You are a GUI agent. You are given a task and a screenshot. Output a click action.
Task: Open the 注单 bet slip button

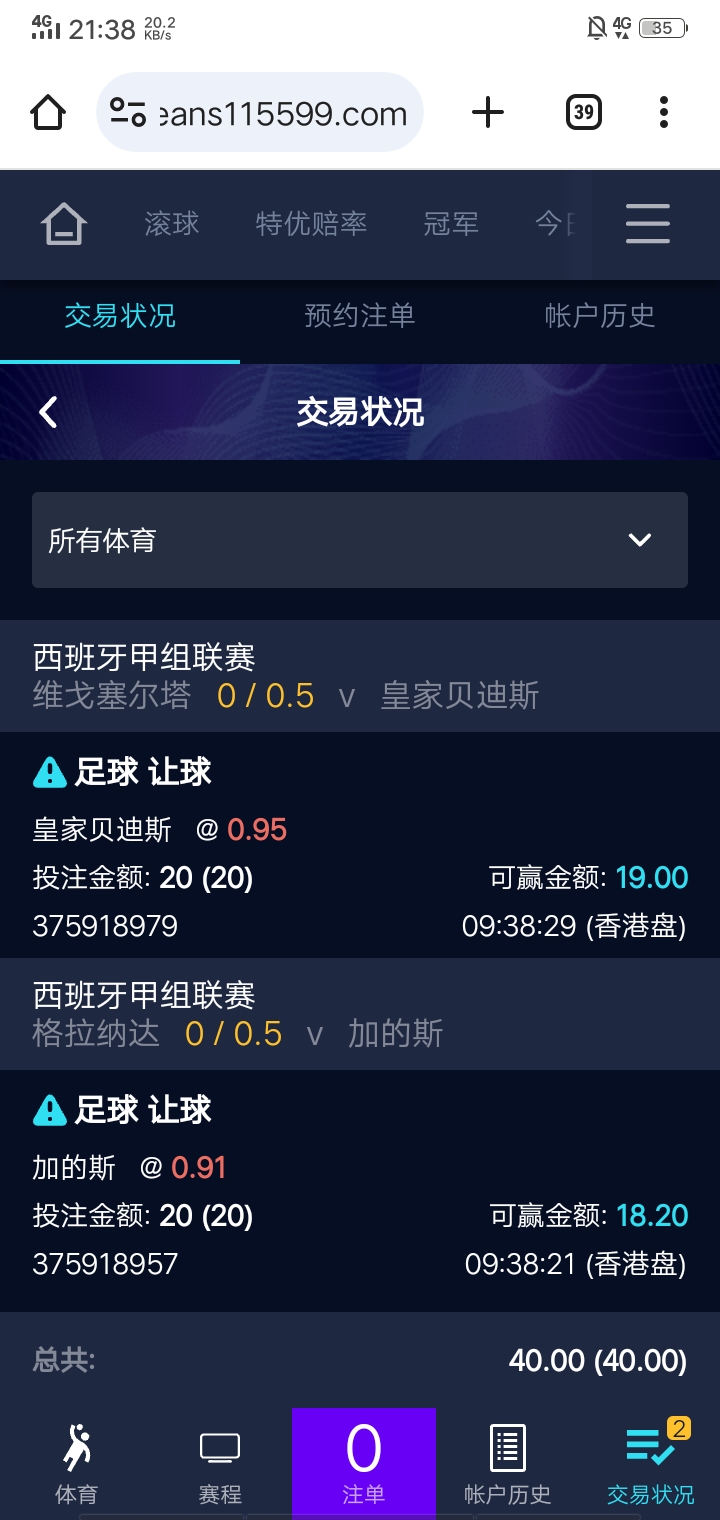[x=364, y=1464]
